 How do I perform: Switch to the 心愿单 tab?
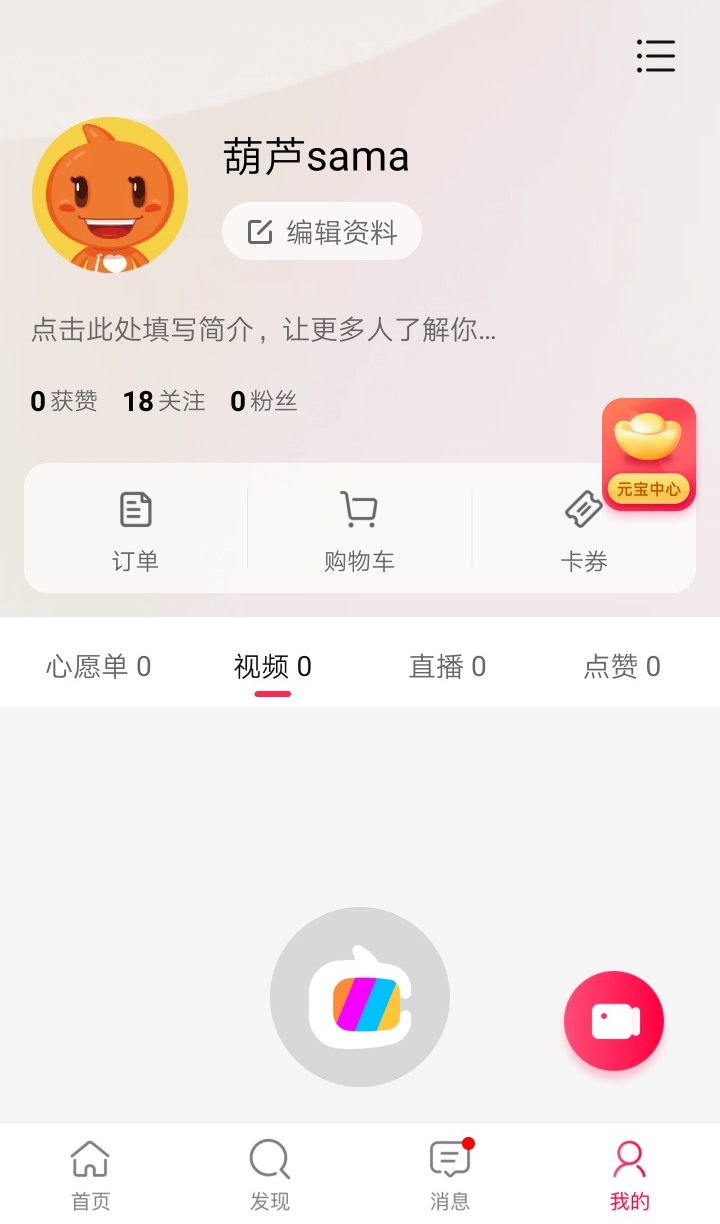tap(98, 666)
